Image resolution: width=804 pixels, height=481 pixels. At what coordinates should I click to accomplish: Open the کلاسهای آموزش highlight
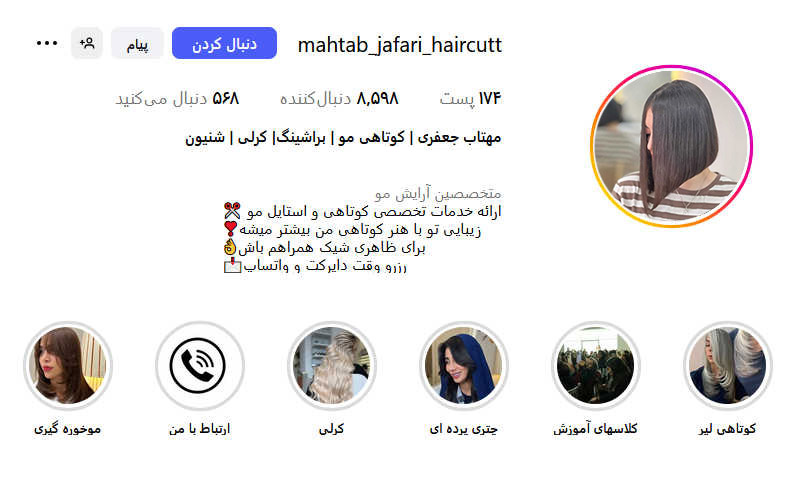point(596,366)
